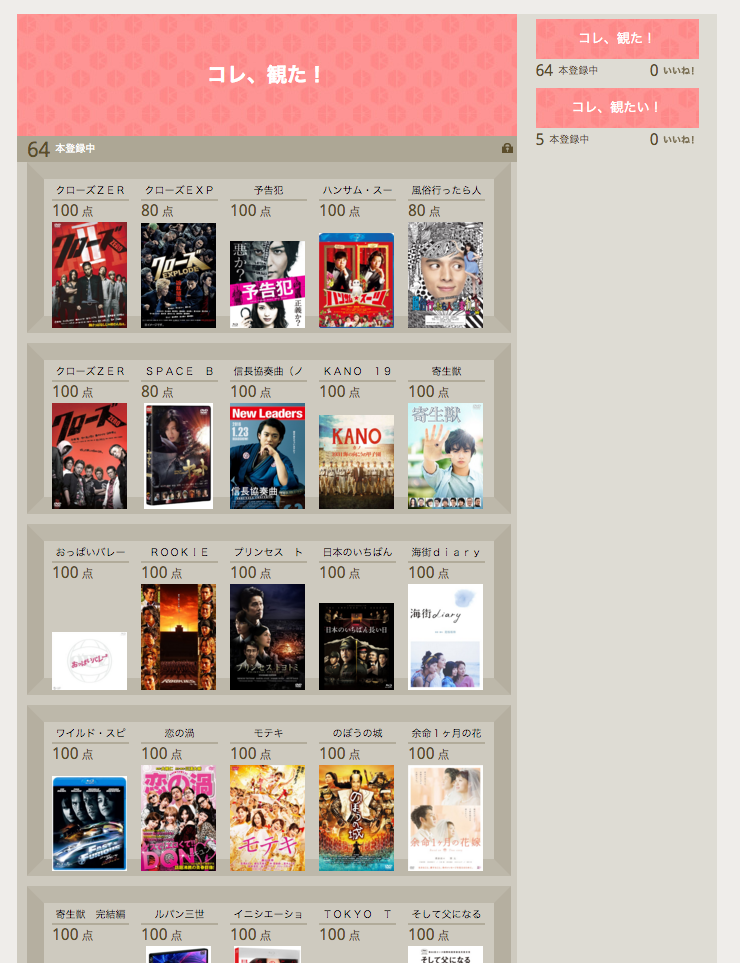
Task: Open the プリンセス ト movie cover
Action: tap(267, 637)
